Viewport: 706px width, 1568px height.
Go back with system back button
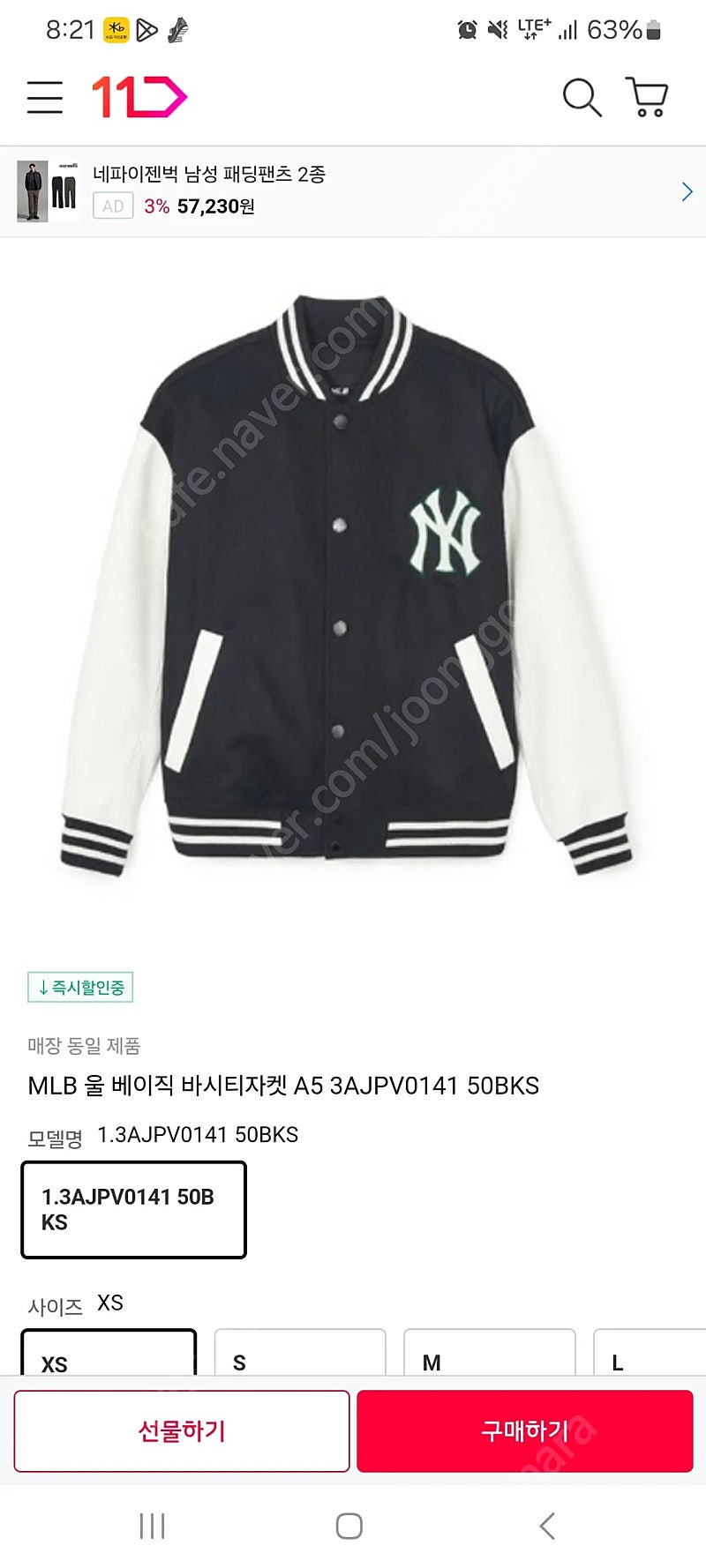point(547,1526)
